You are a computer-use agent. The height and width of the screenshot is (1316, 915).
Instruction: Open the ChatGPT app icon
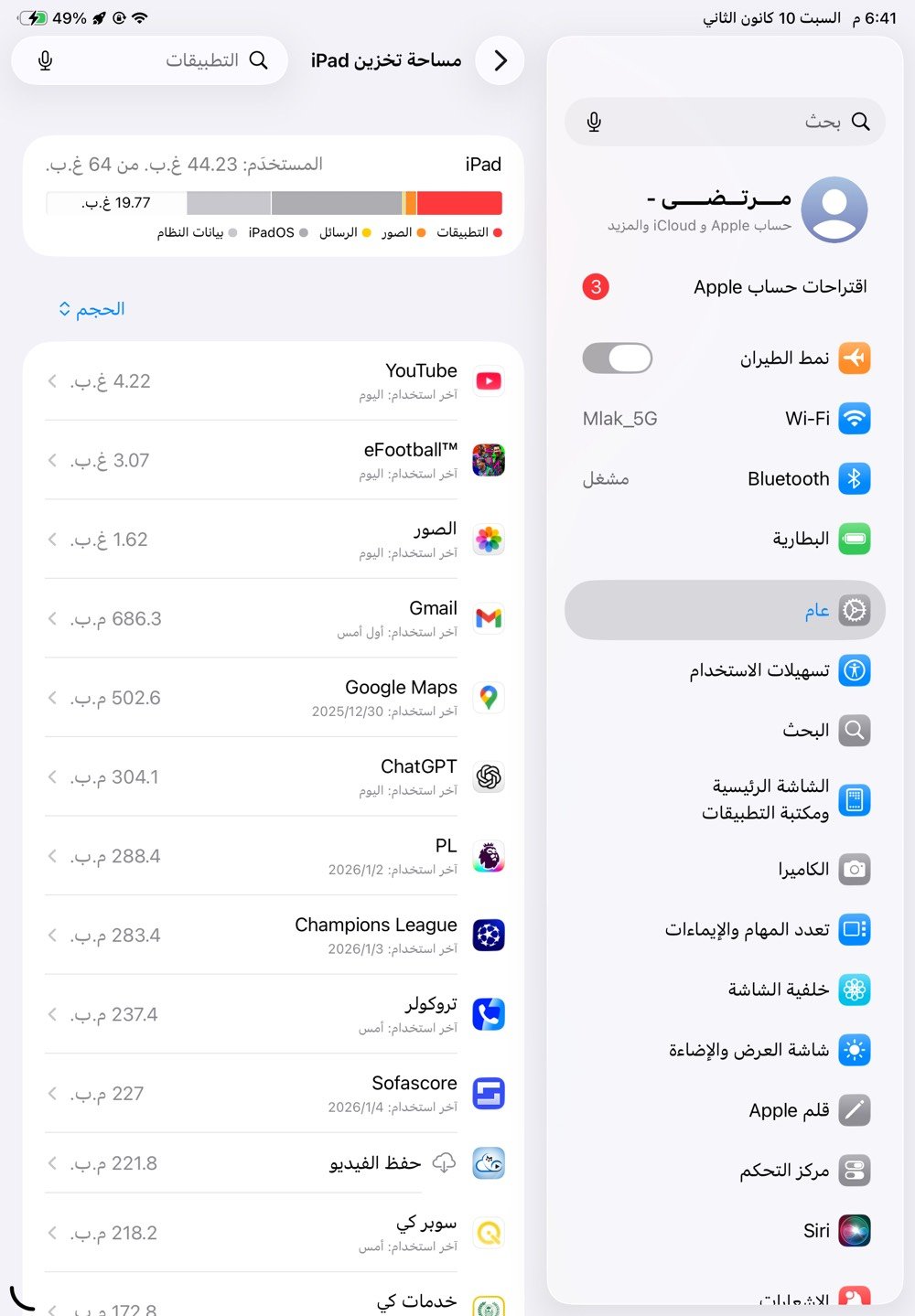pos(489,777)
